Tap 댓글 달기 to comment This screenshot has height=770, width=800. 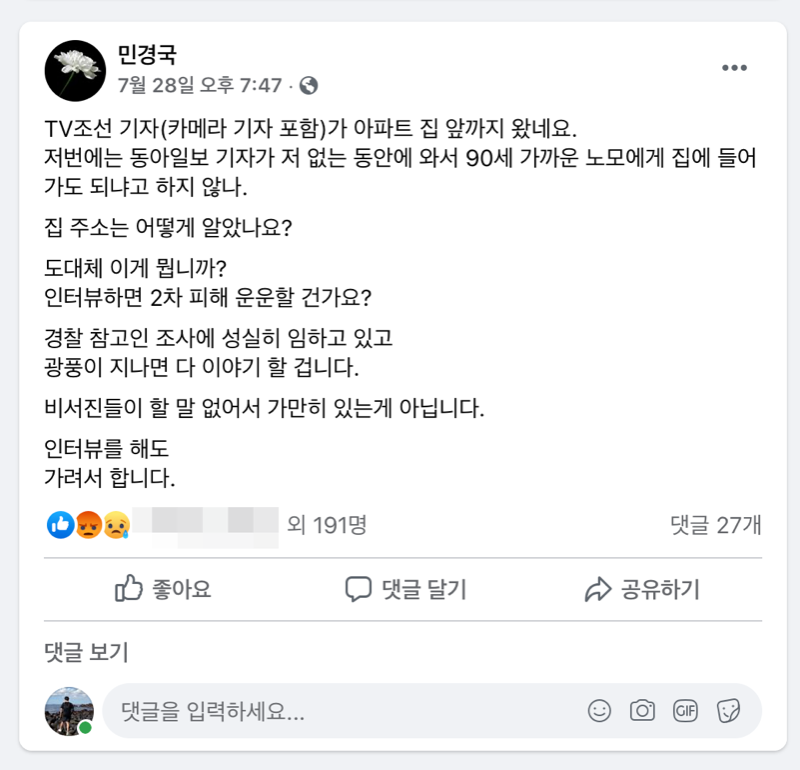pos(405,589)
